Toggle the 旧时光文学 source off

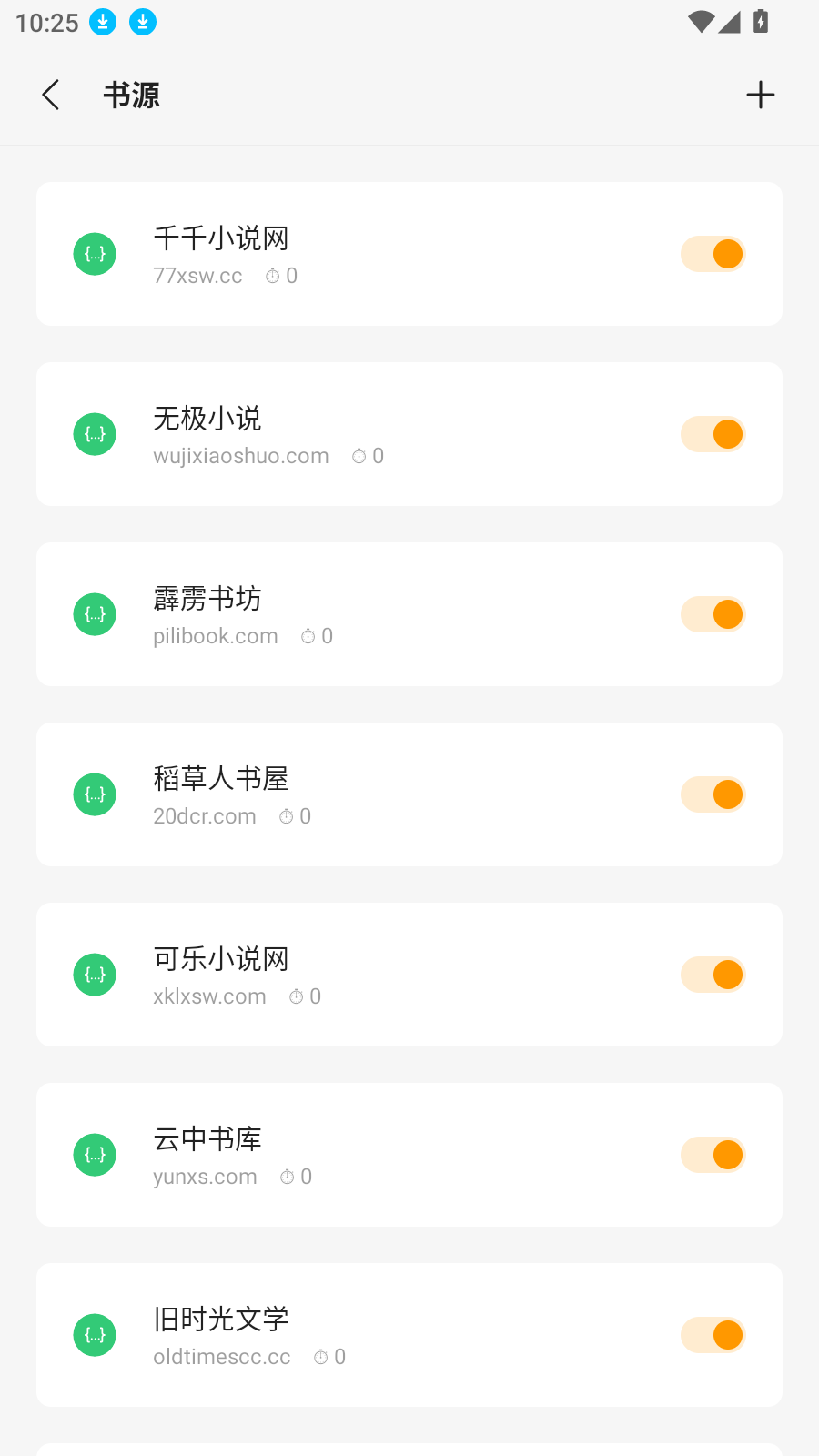(x=713, y=1334)
